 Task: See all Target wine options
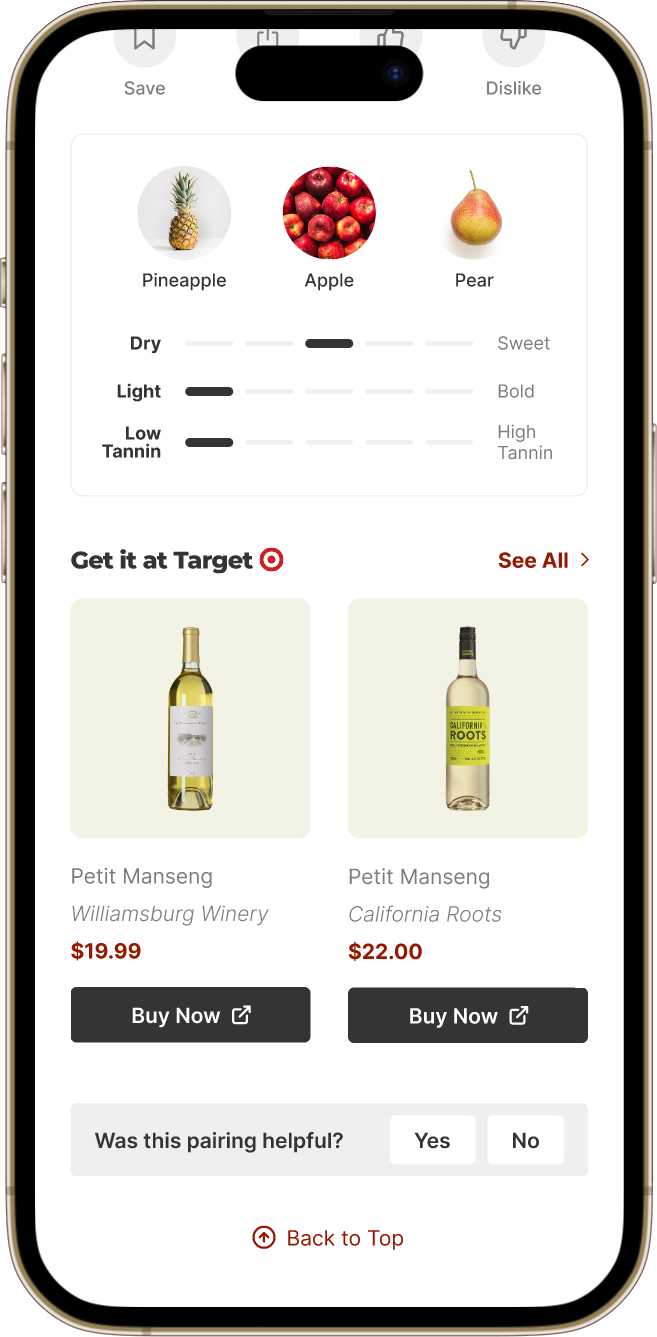click(543, 560)
